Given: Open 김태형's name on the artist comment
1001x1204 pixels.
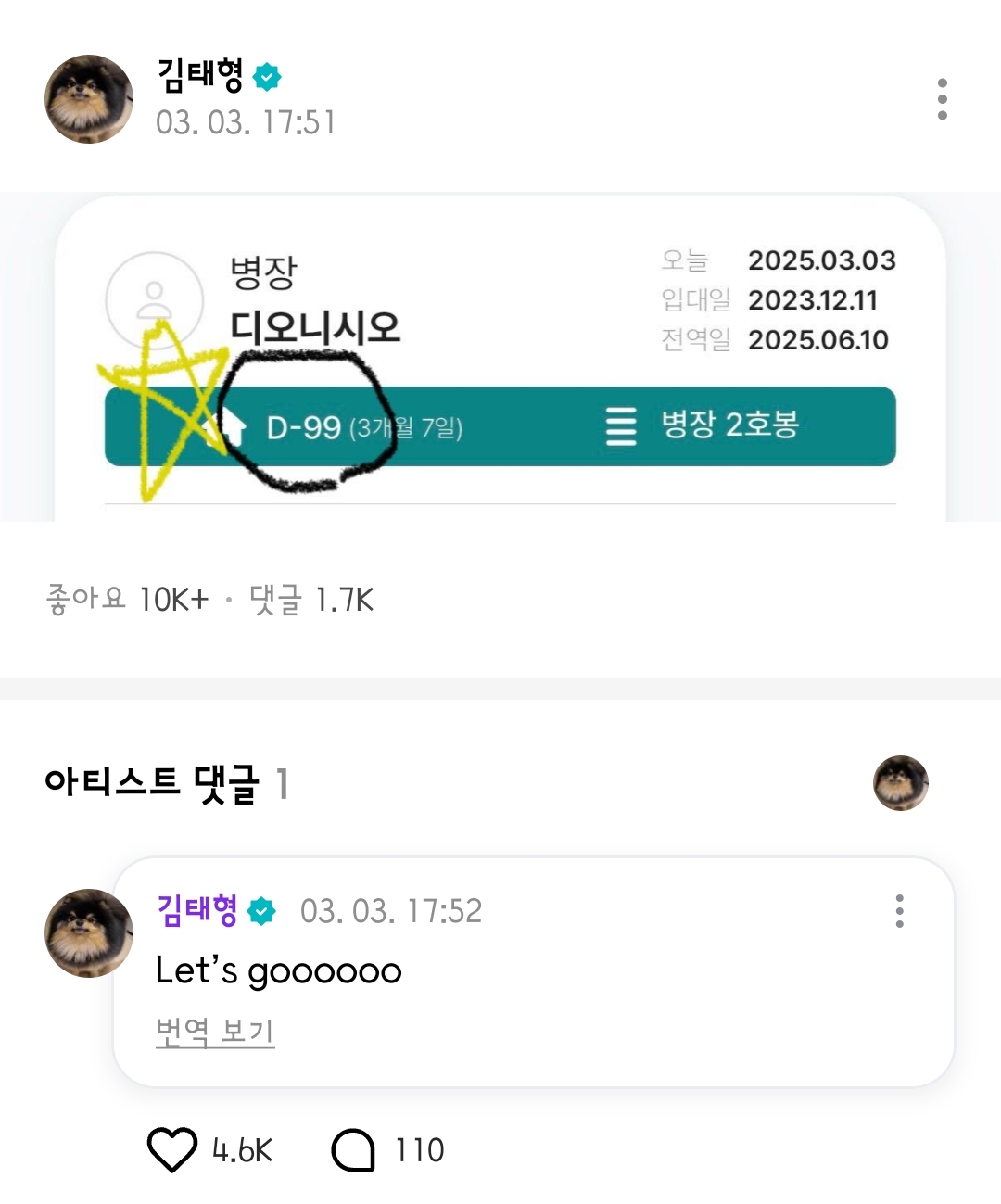Looking at the screenshot, I should click(197, 910).
